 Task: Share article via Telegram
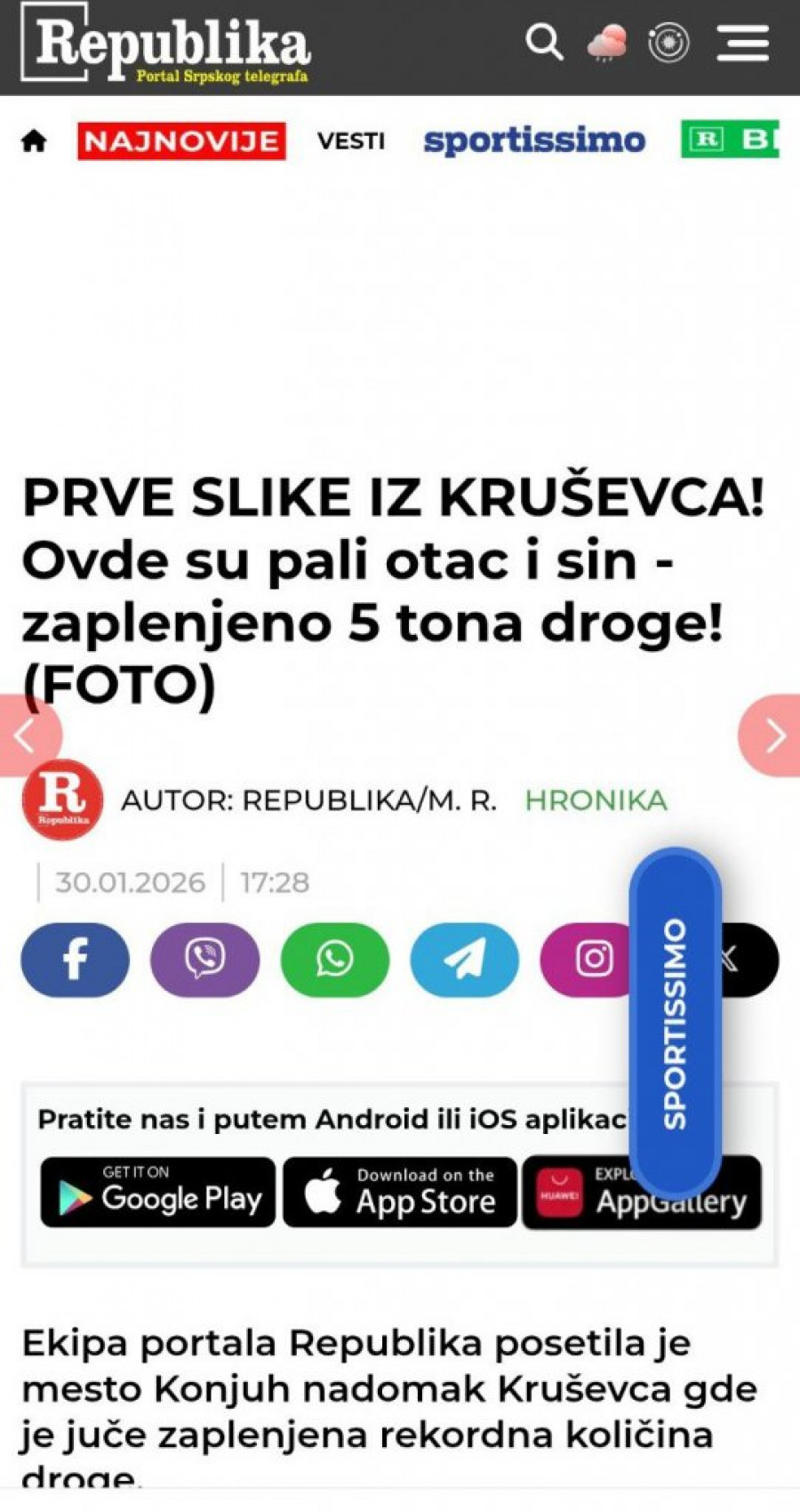click(464, 959)
